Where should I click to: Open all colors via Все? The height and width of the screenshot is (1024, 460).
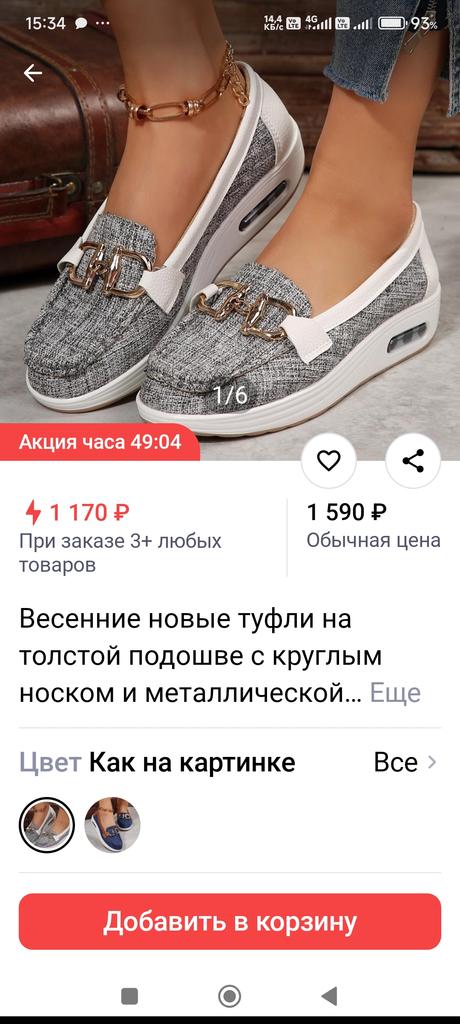coord(405,762)
